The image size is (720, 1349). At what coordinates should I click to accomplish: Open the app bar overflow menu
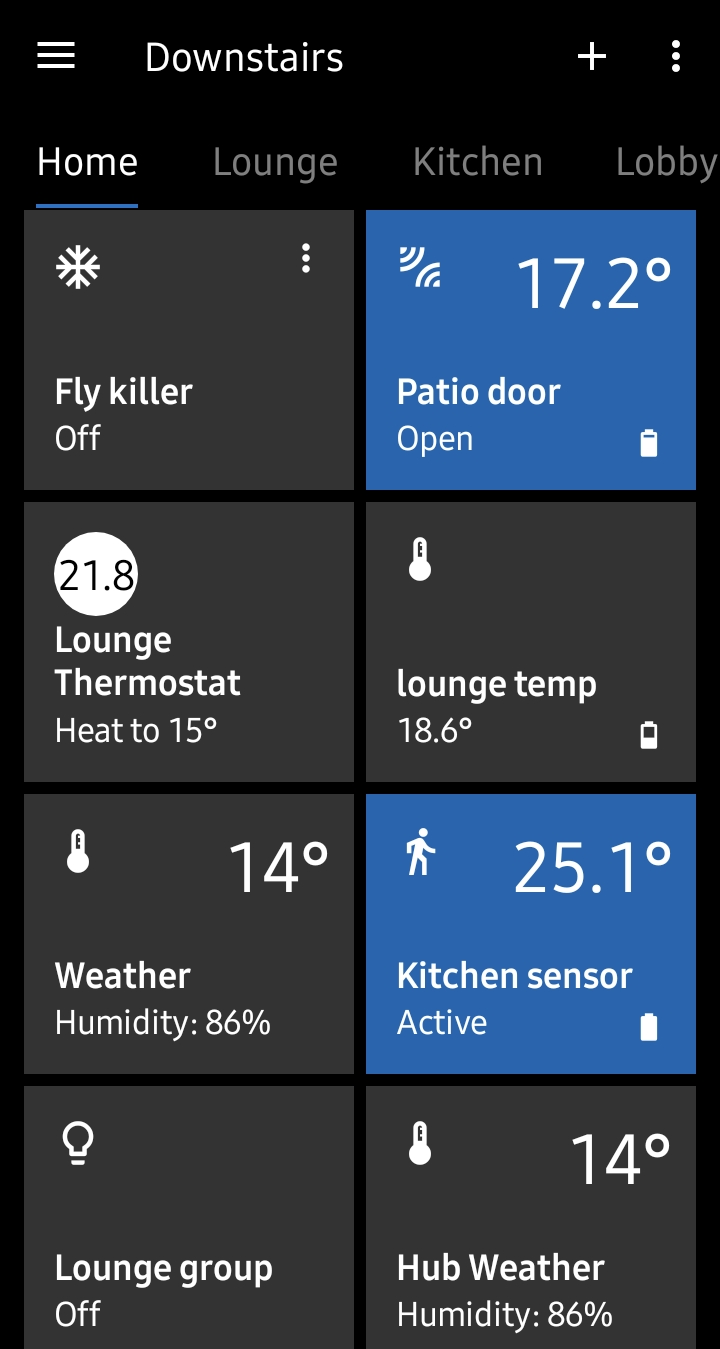tap(676, 57)
